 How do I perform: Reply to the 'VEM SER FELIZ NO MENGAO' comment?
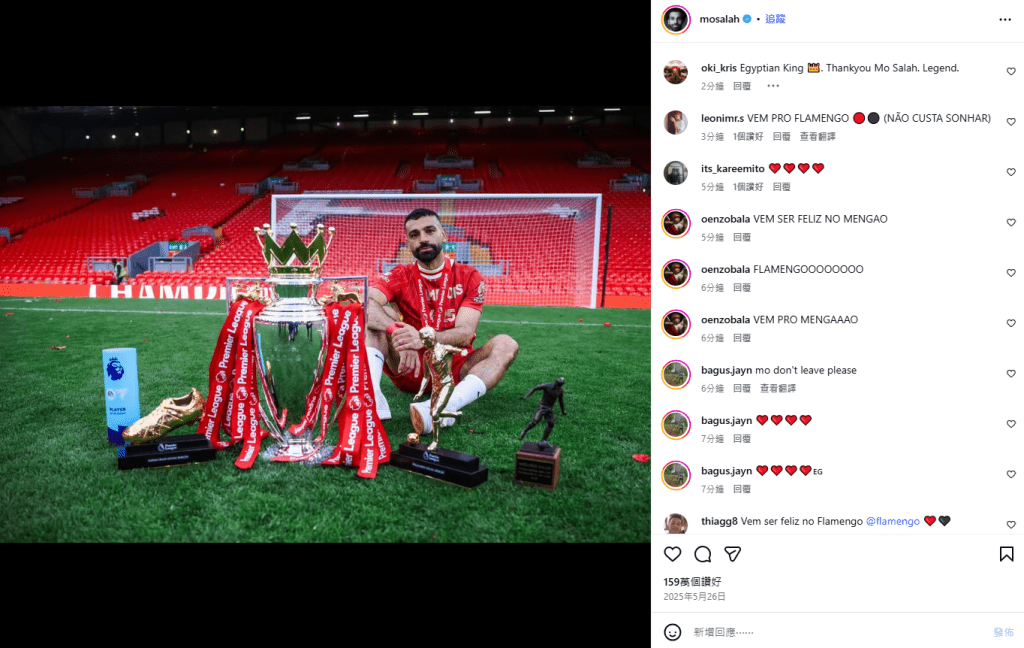point(742,237)
